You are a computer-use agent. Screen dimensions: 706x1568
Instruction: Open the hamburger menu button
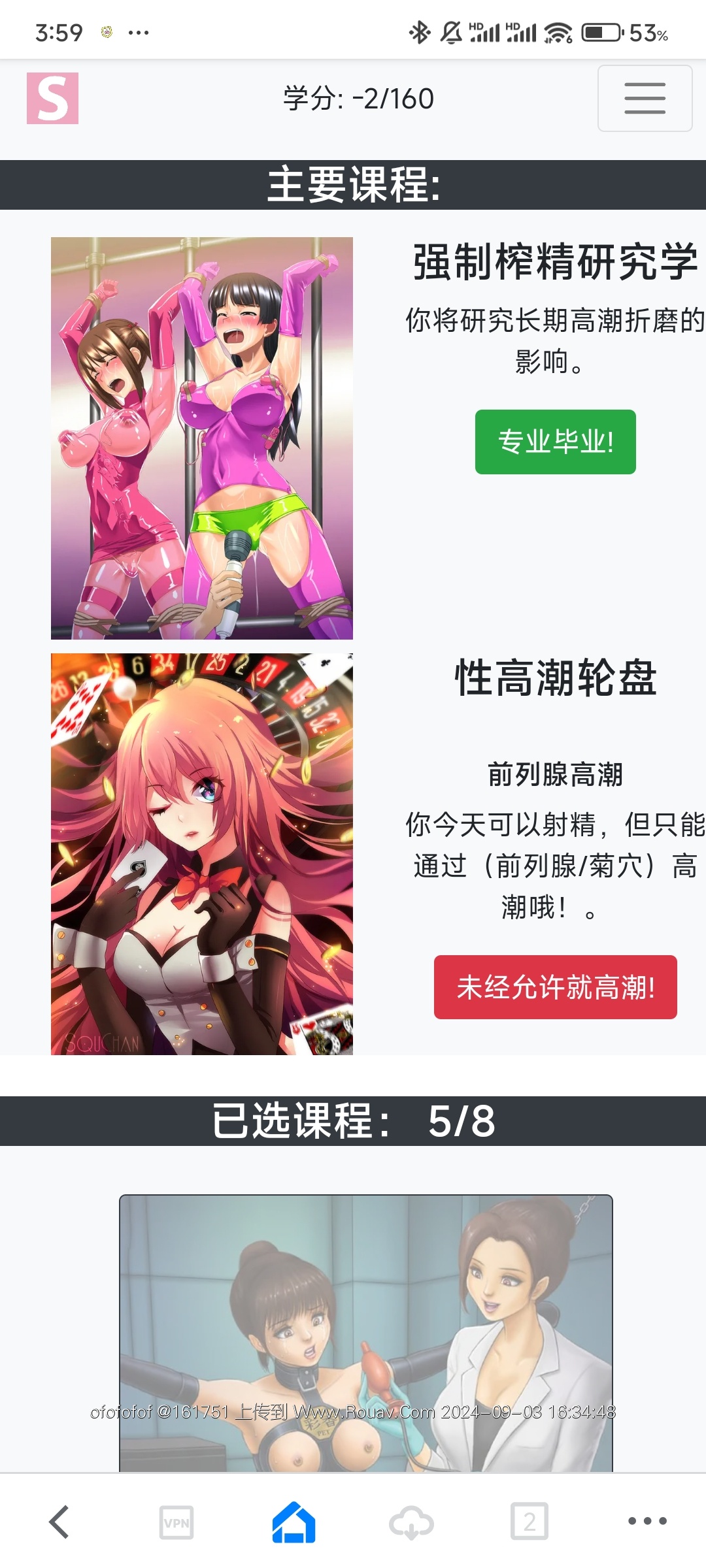click(645, 98)
